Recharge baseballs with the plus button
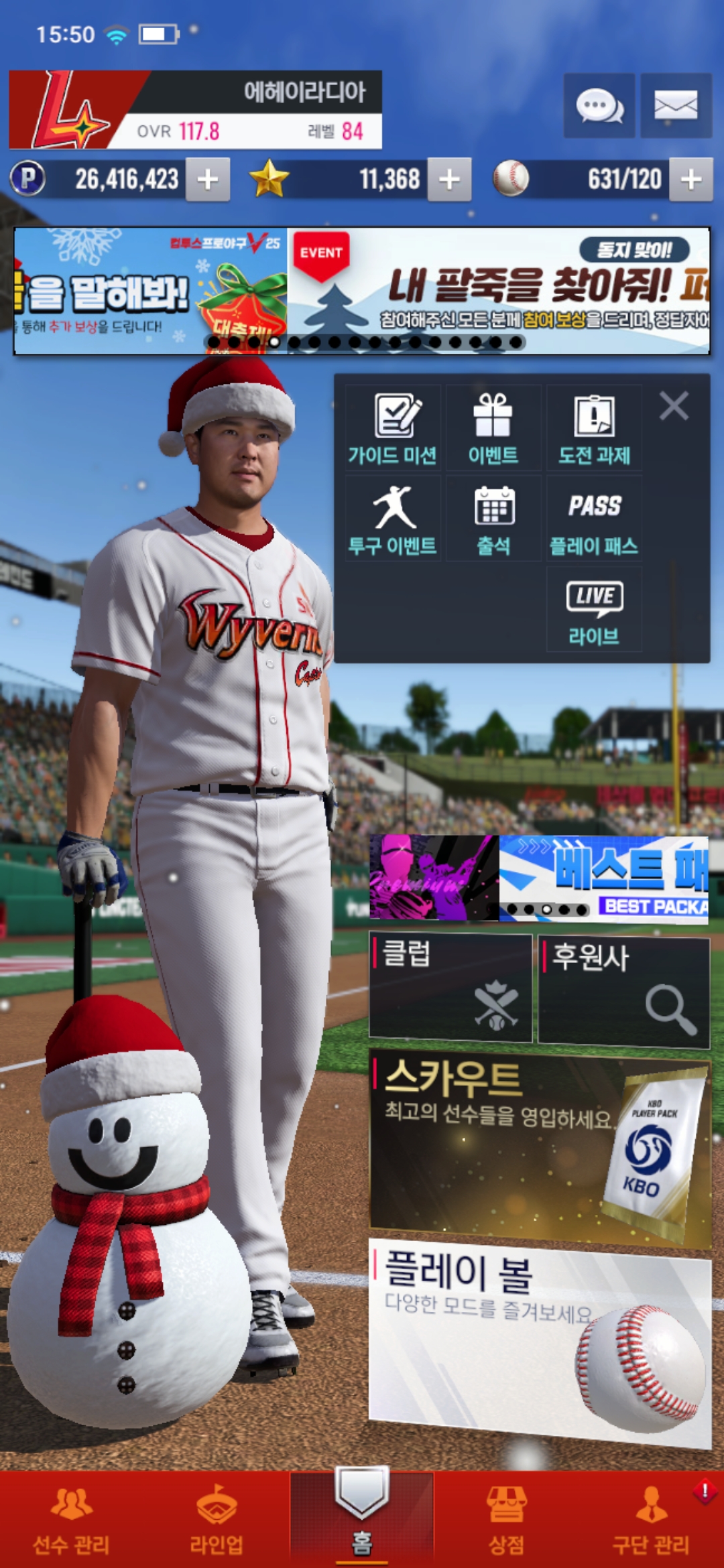This screenshot has height=1568, width=724. (690, 180)
